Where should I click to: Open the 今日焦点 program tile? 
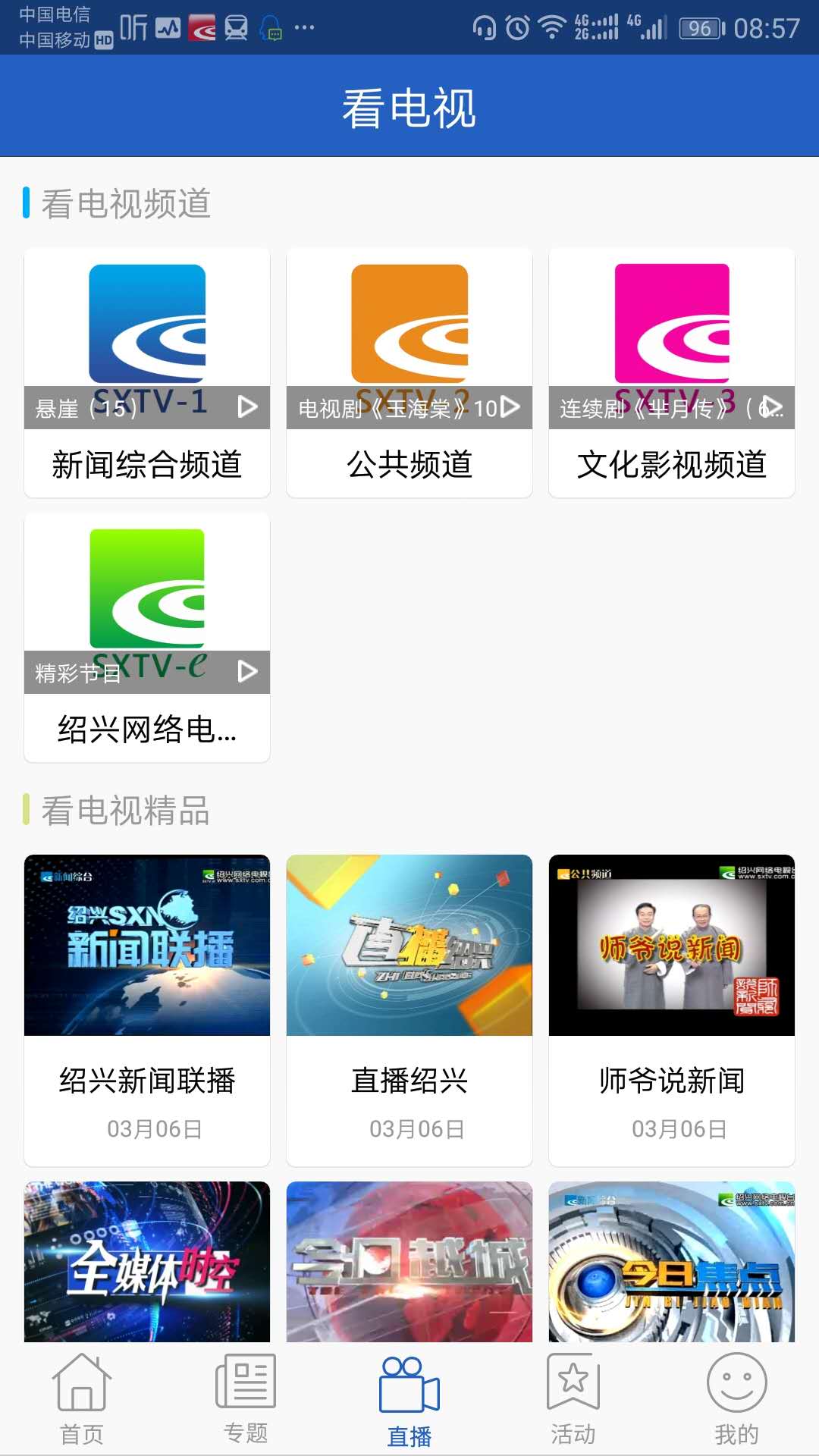(672, 1262)
